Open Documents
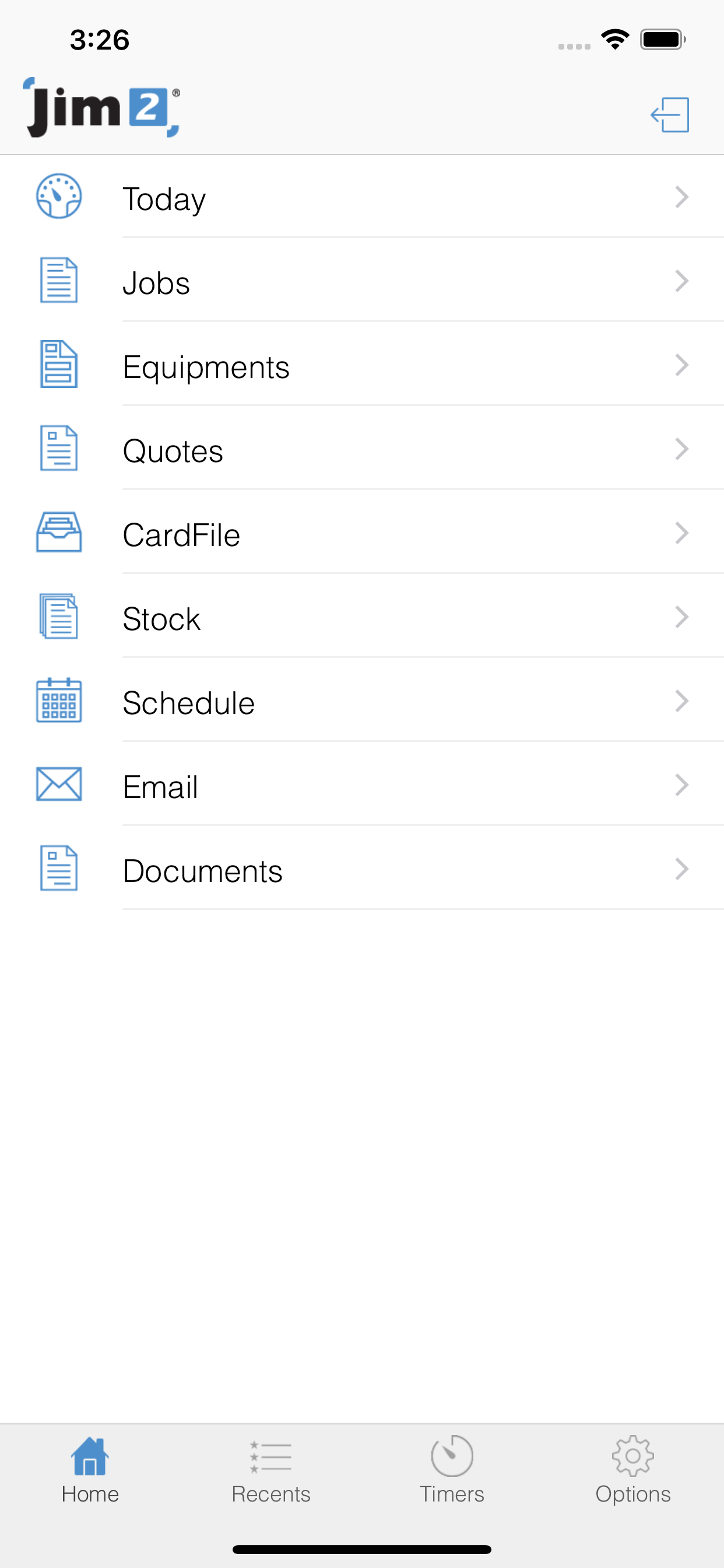 pos(362,869)
